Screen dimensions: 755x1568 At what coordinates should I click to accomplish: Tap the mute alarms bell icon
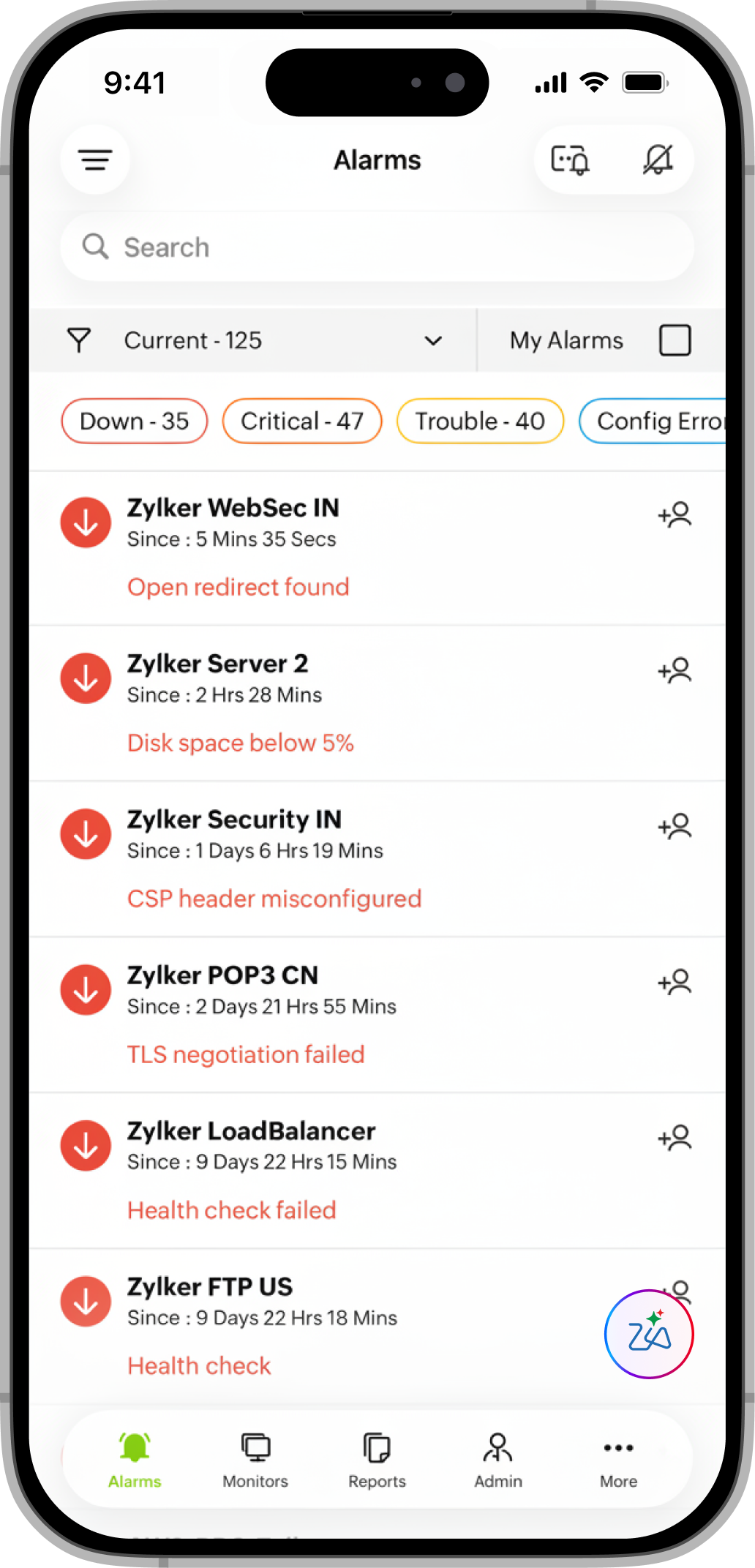tap(658, 160)
